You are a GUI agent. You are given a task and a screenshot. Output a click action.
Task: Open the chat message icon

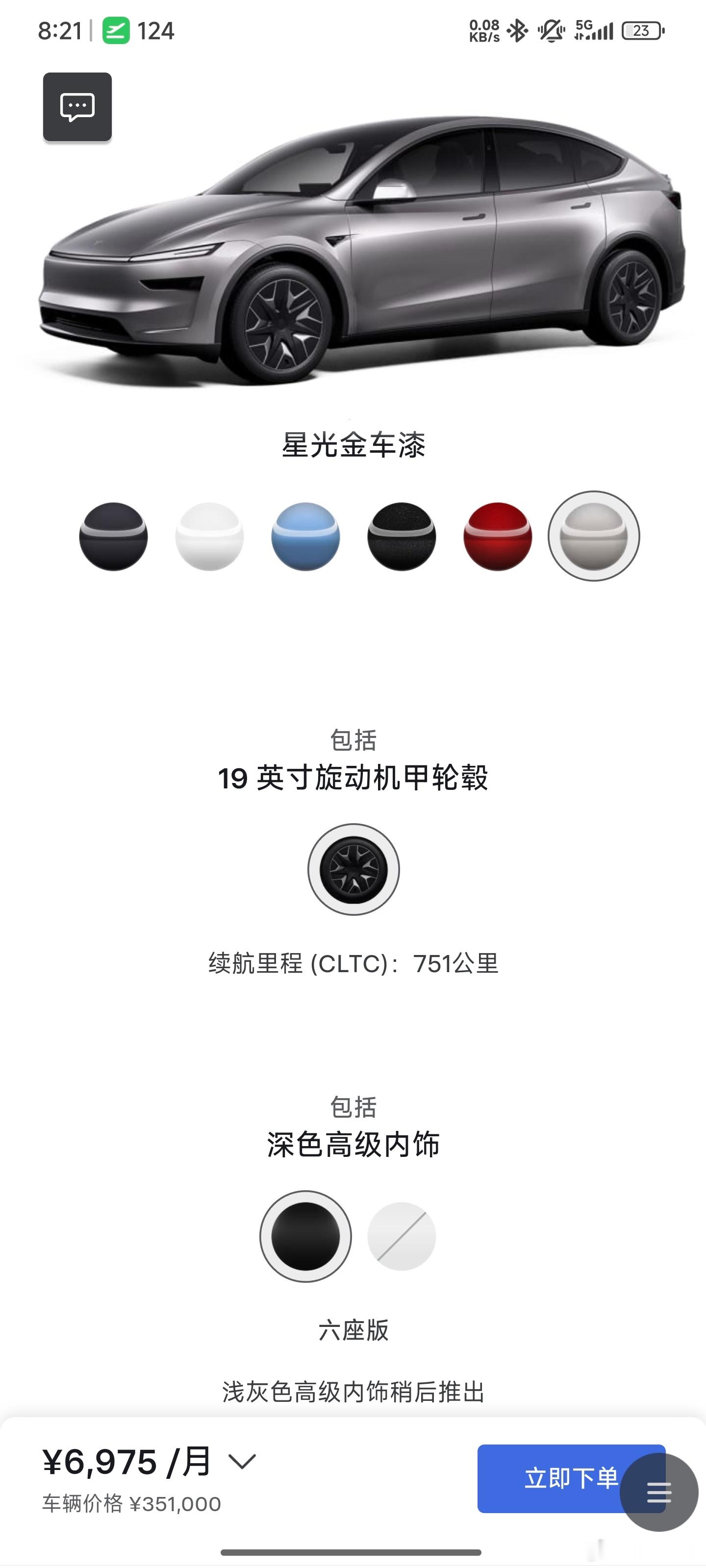click(77, 107)
